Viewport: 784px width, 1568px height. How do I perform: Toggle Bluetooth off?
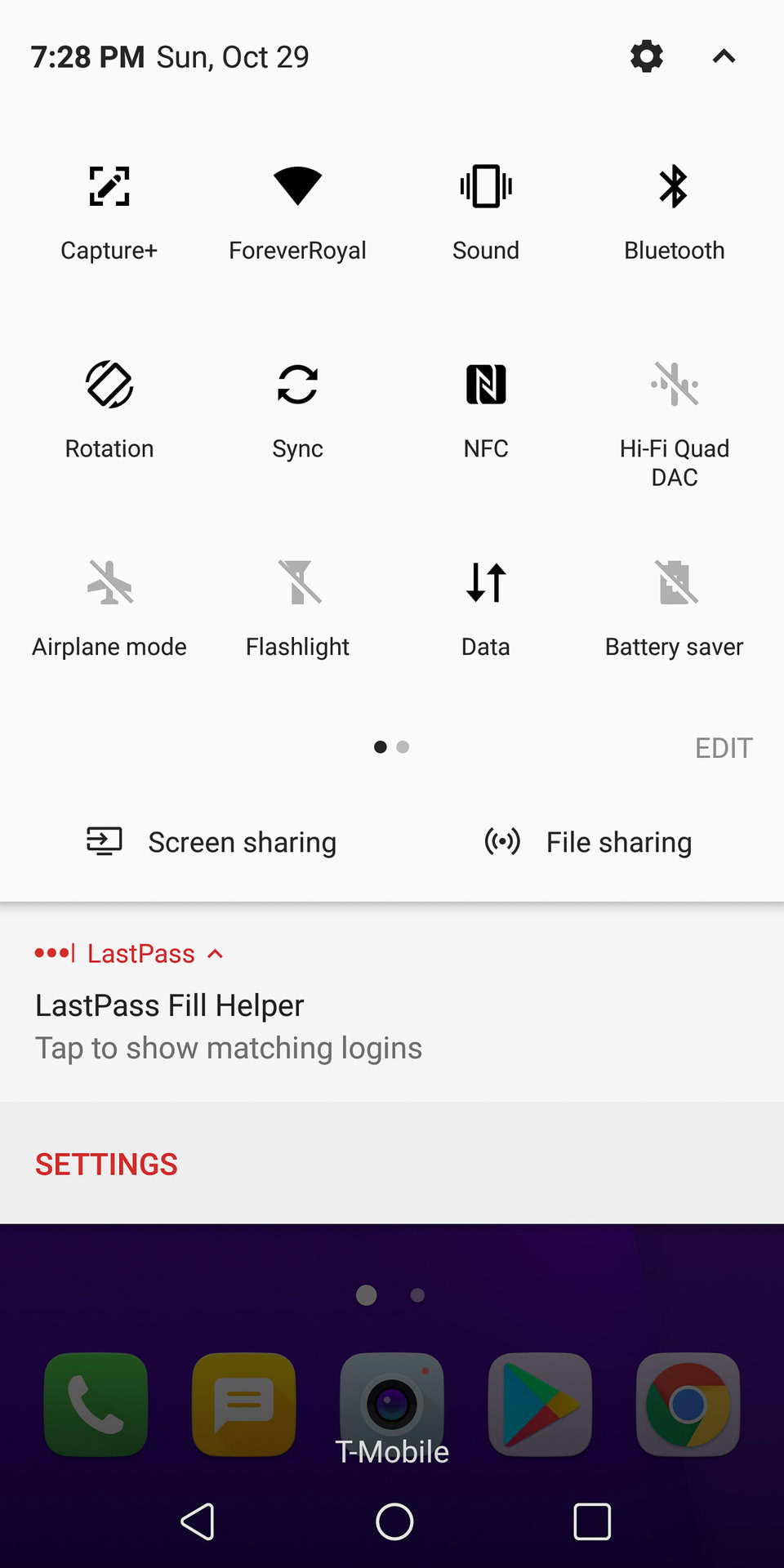[x=674, y=187]
